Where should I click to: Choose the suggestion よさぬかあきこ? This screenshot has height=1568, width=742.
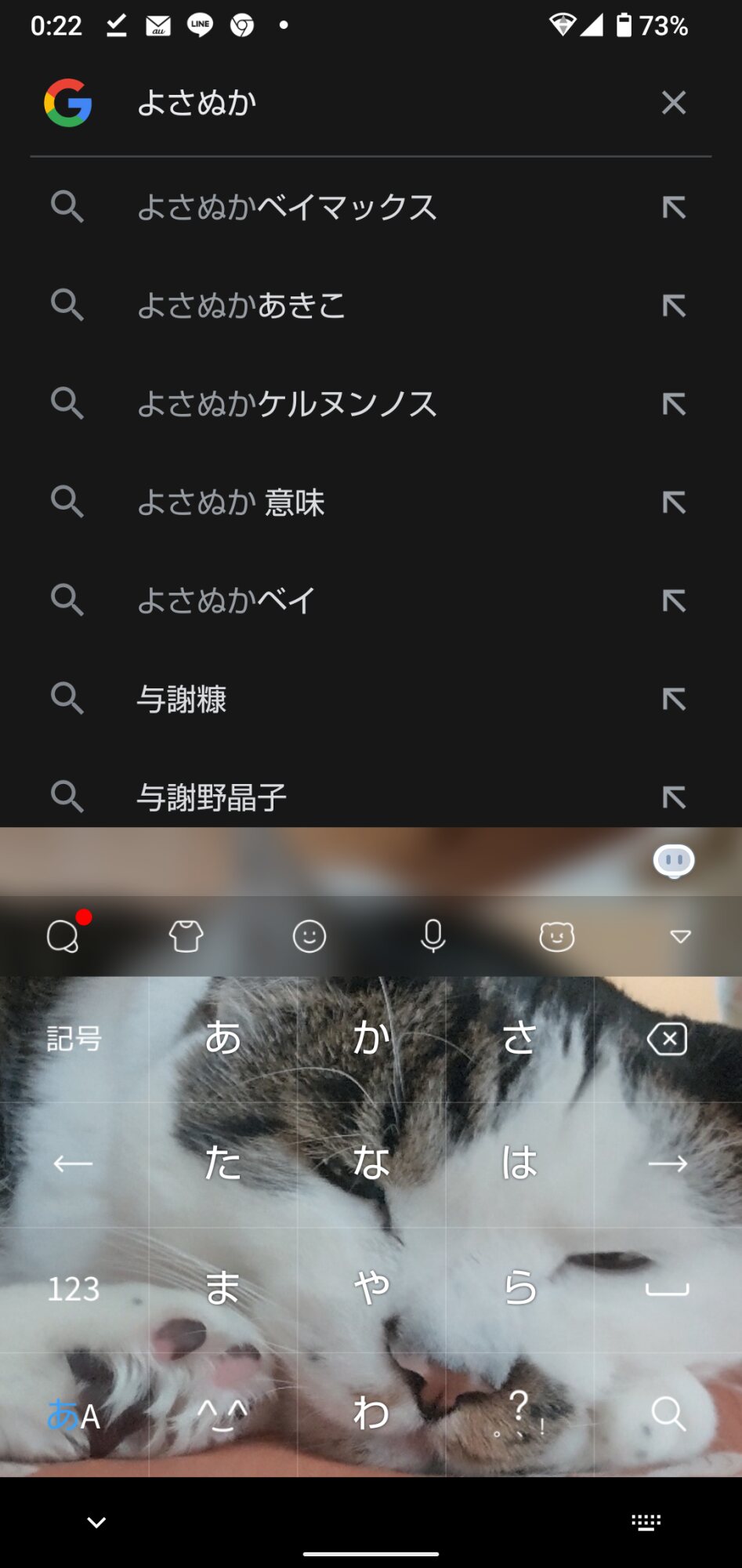[241, 306]
